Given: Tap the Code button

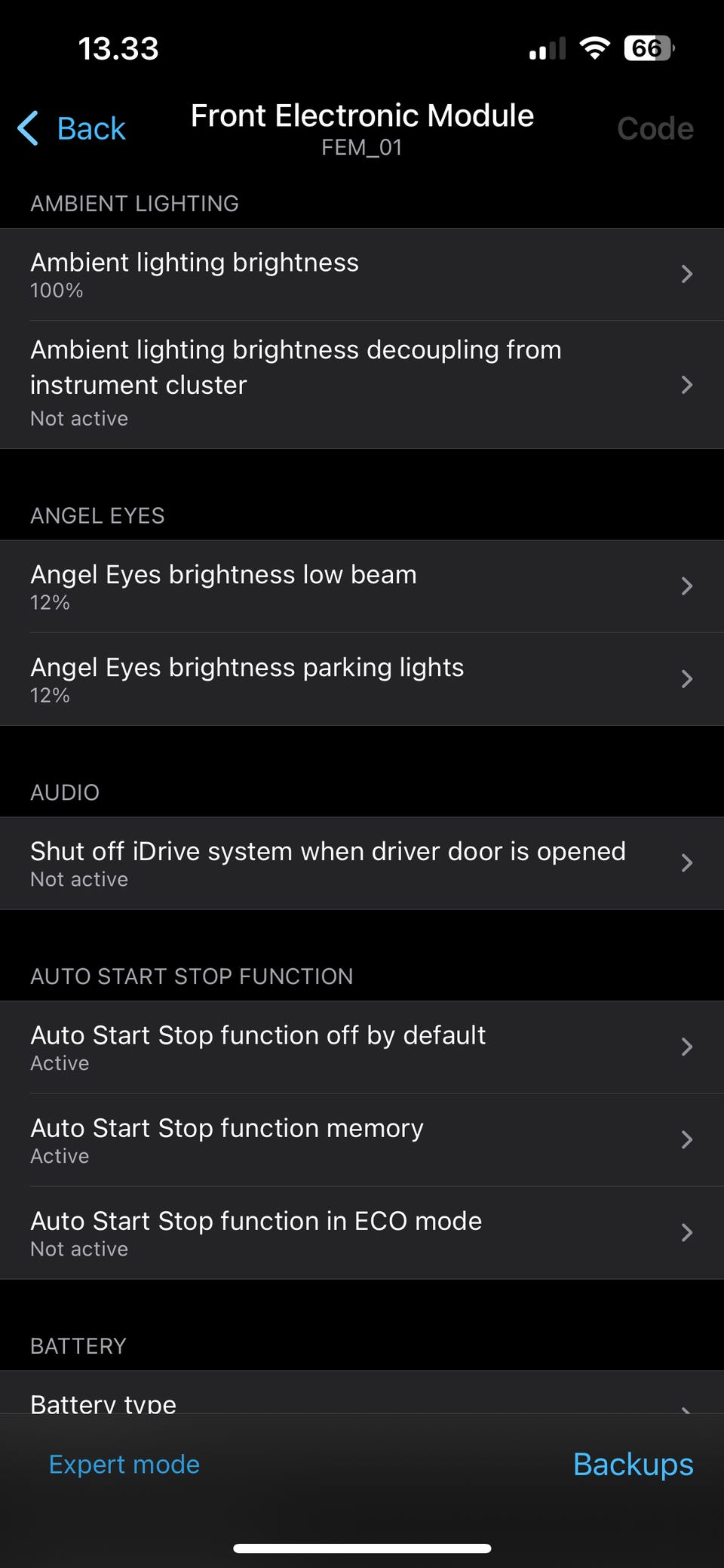Looking at the screenshot, I should click(655, 128).
